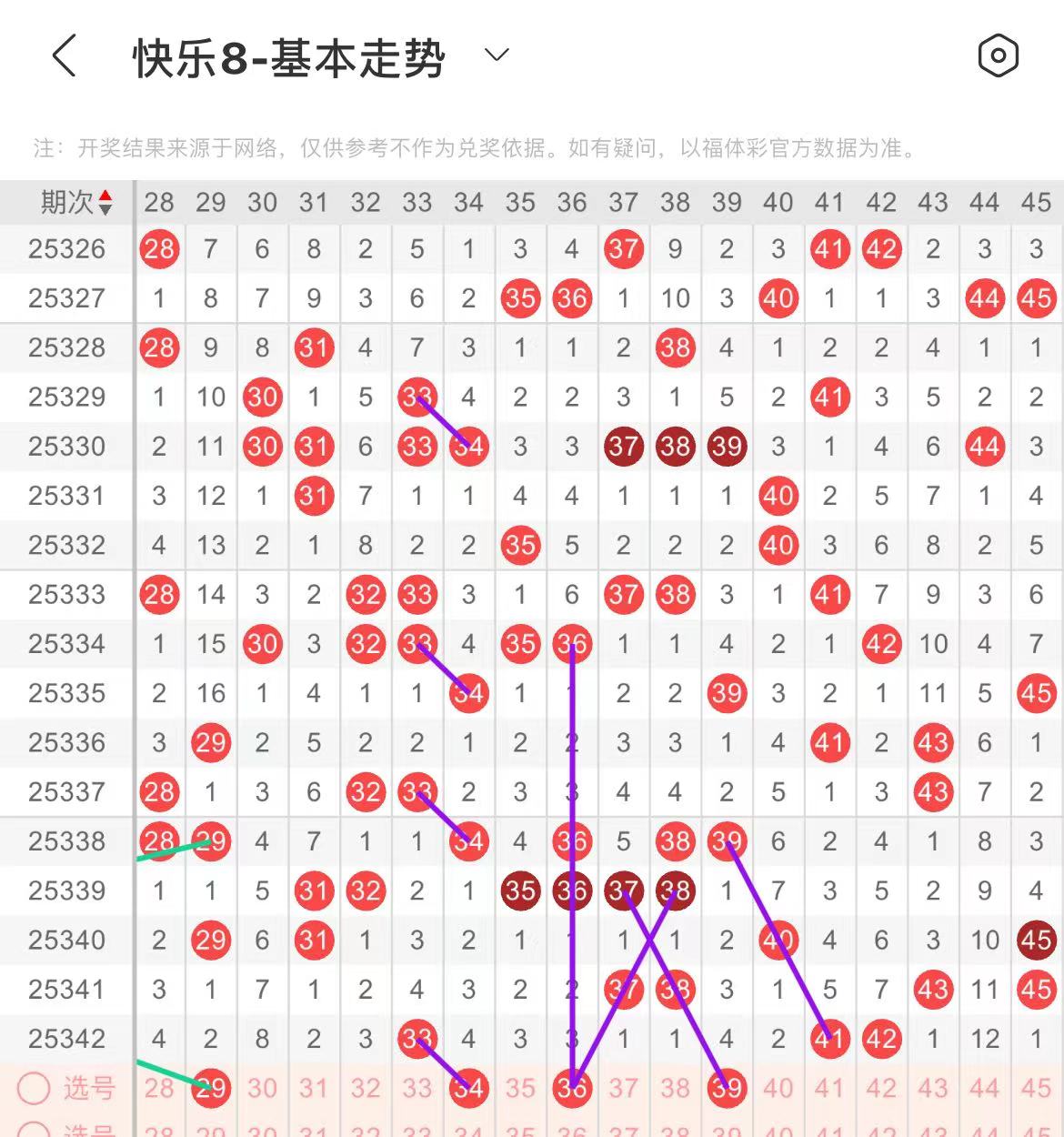The width and height of the screenshot is (1064, 1137).
Task: Go back from the 快乐8 trend chart
Action: pos(64,56)
